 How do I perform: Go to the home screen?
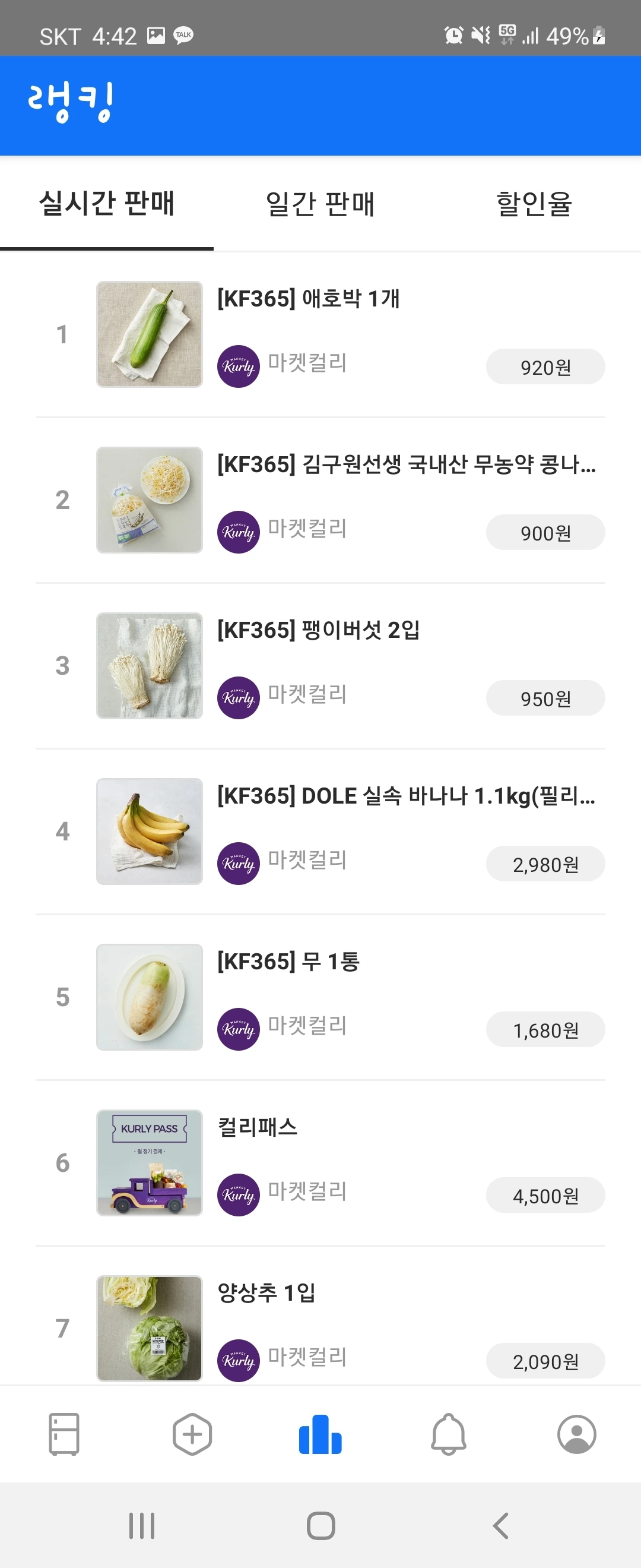pos(320,1525)
